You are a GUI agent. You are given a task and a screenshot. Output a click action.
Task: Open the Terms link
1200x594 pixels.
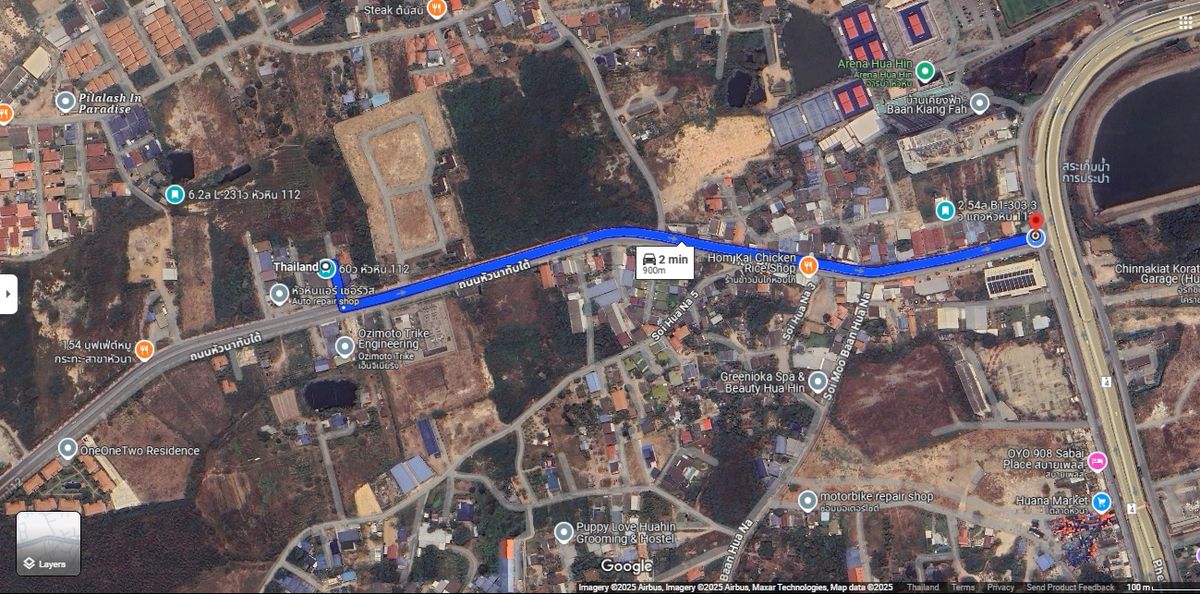point(962,587)
